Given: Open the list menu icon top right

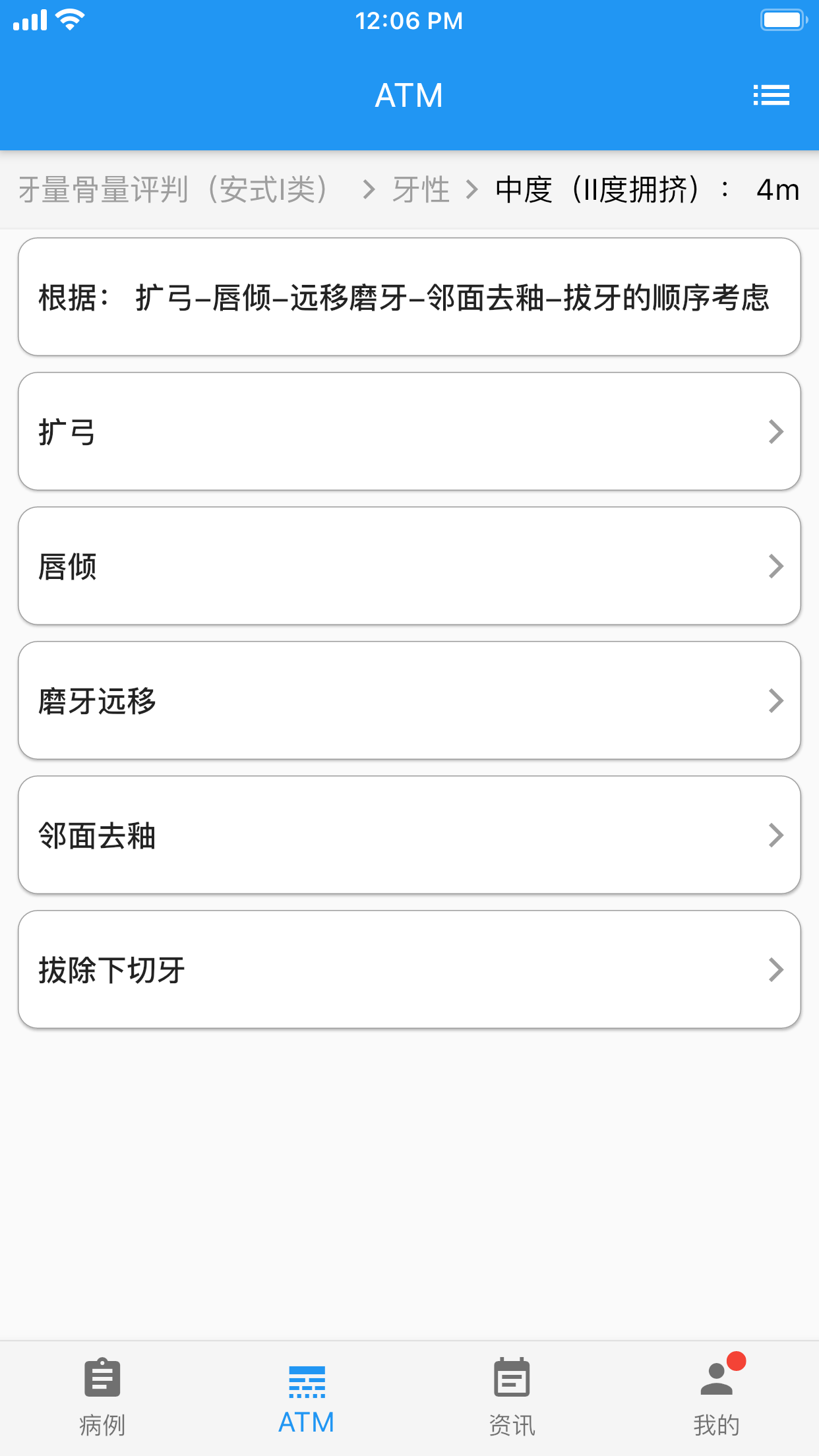Looking at the screenshot, I should (772, 94).
